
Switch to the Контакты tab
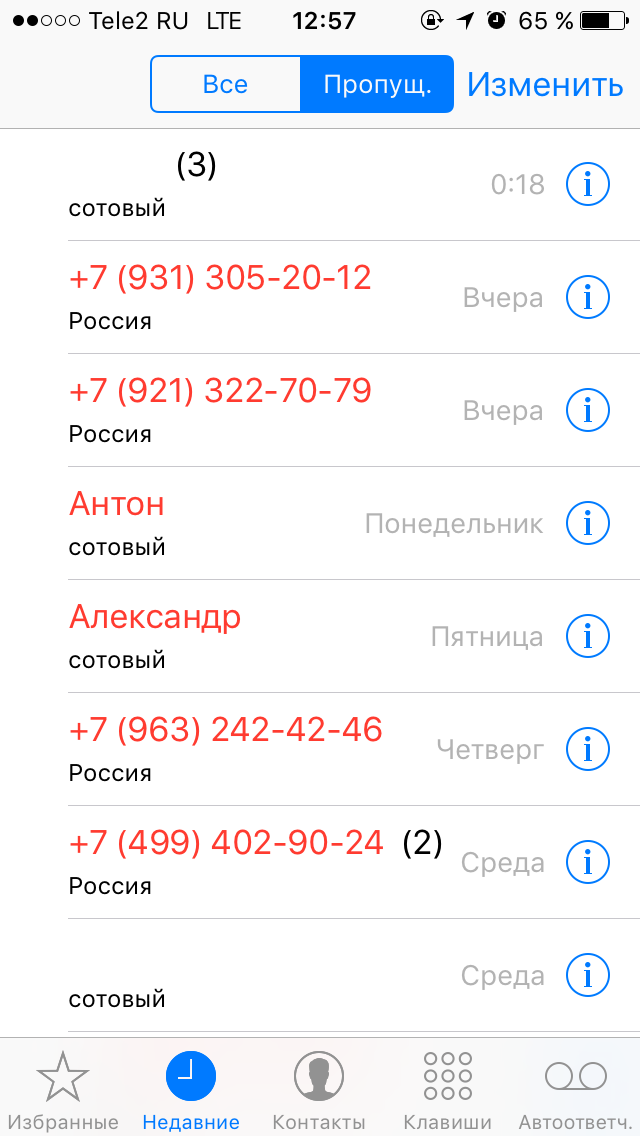(319, 1088)
